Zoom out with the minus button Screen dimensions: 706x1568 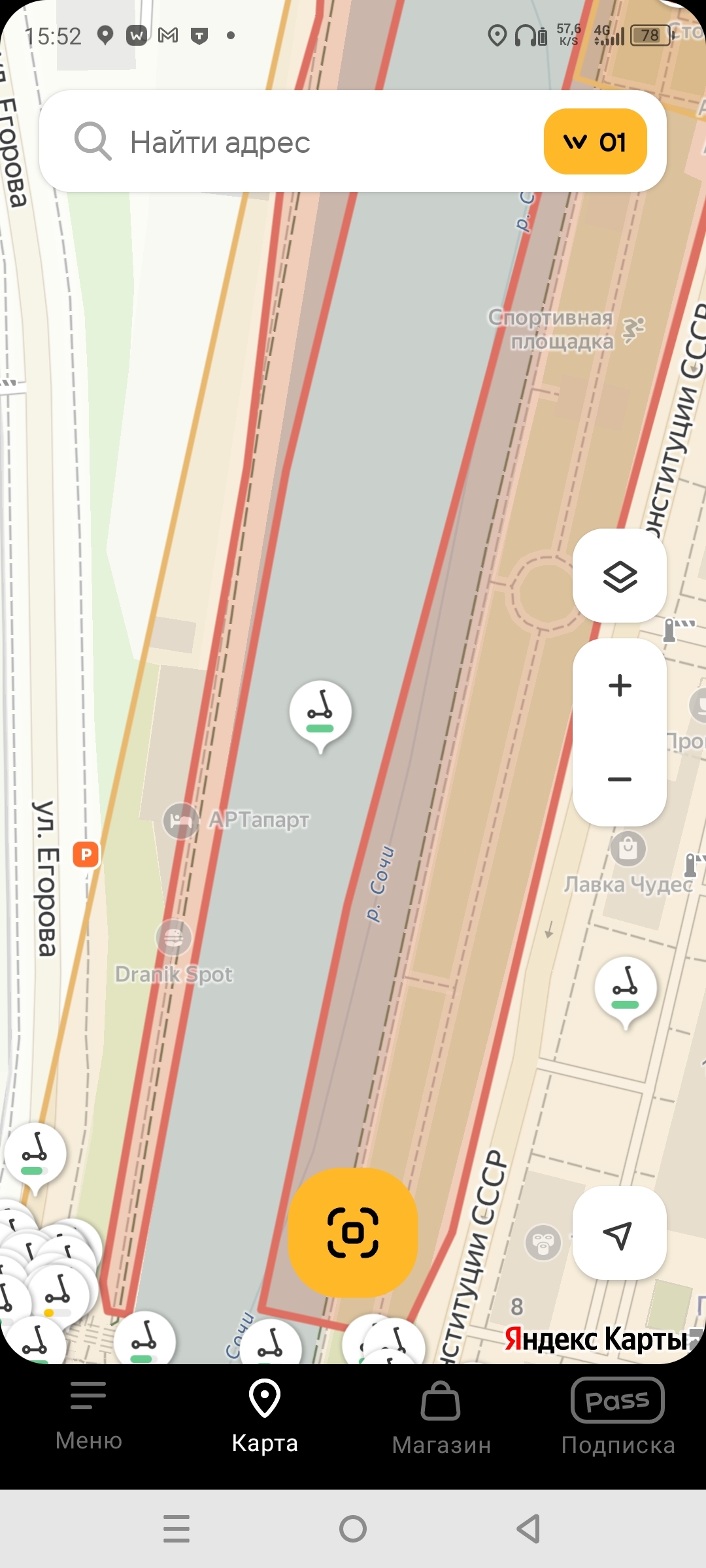pyautogui.click(x=620, y=779)
